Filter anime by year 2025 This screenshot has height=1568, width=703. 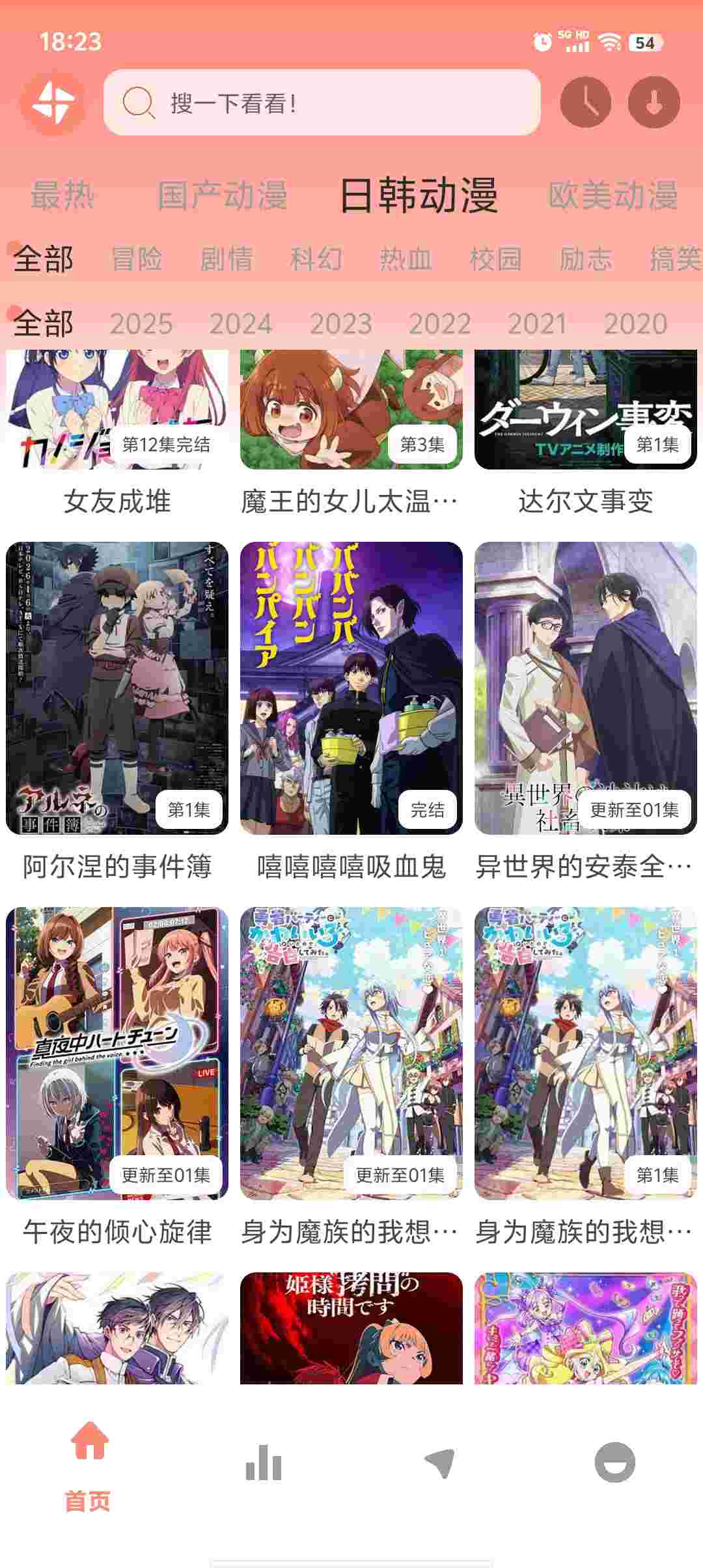141,324
